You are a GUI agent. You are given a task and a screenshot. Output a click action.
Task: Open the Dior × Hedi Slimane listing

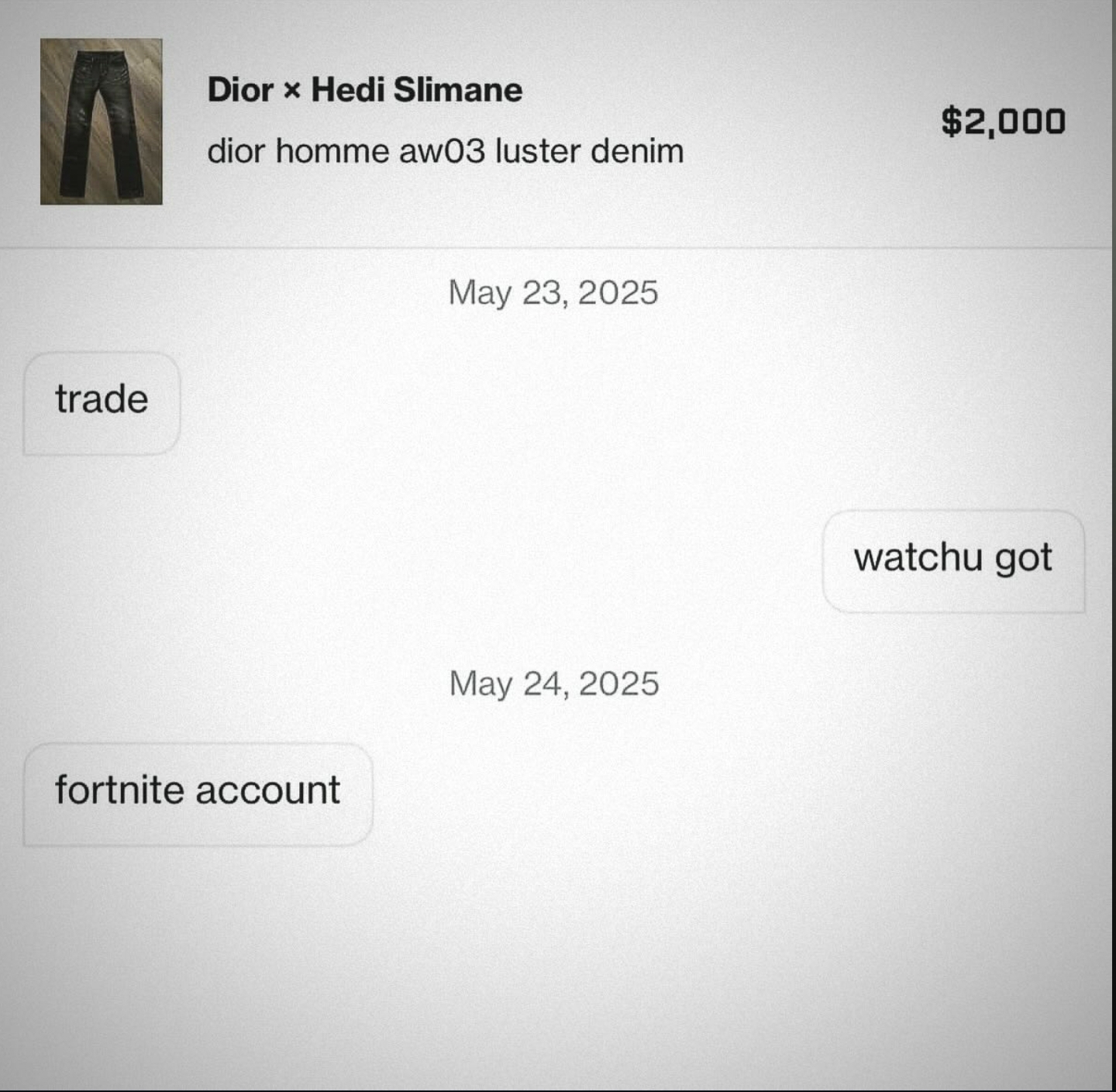(364, 90)
